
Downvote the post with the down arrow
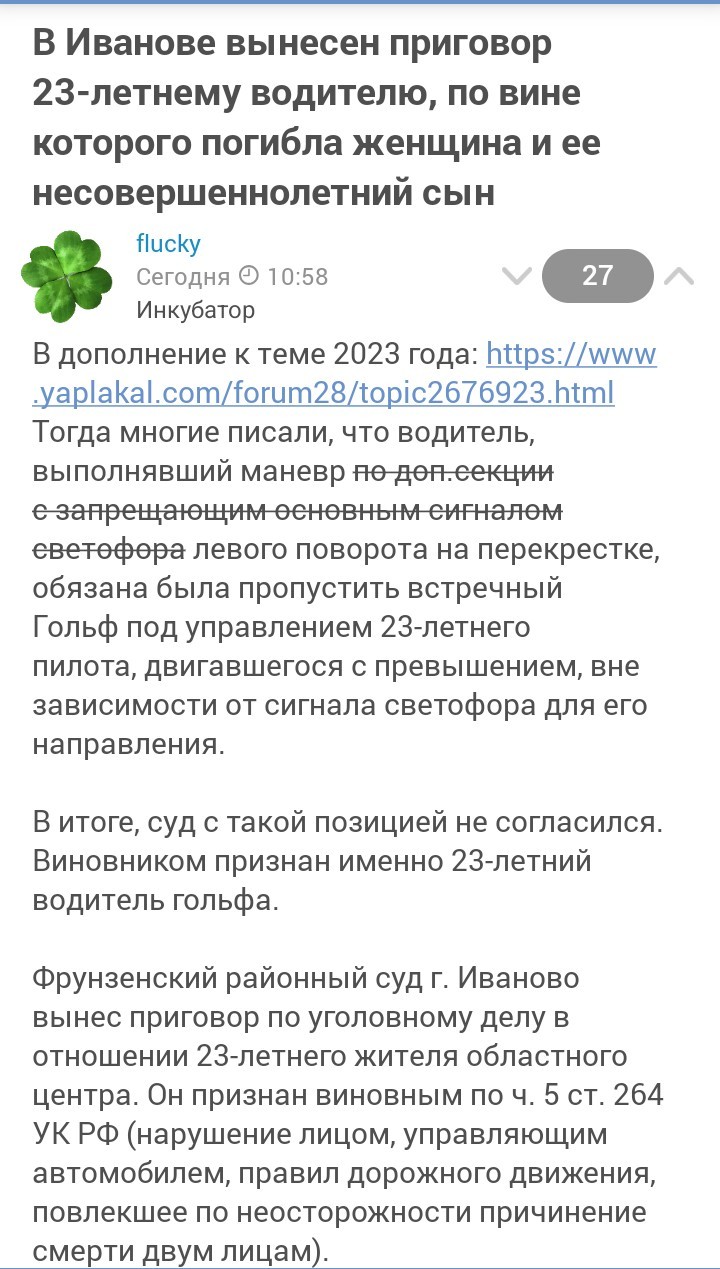click(516, 276)
